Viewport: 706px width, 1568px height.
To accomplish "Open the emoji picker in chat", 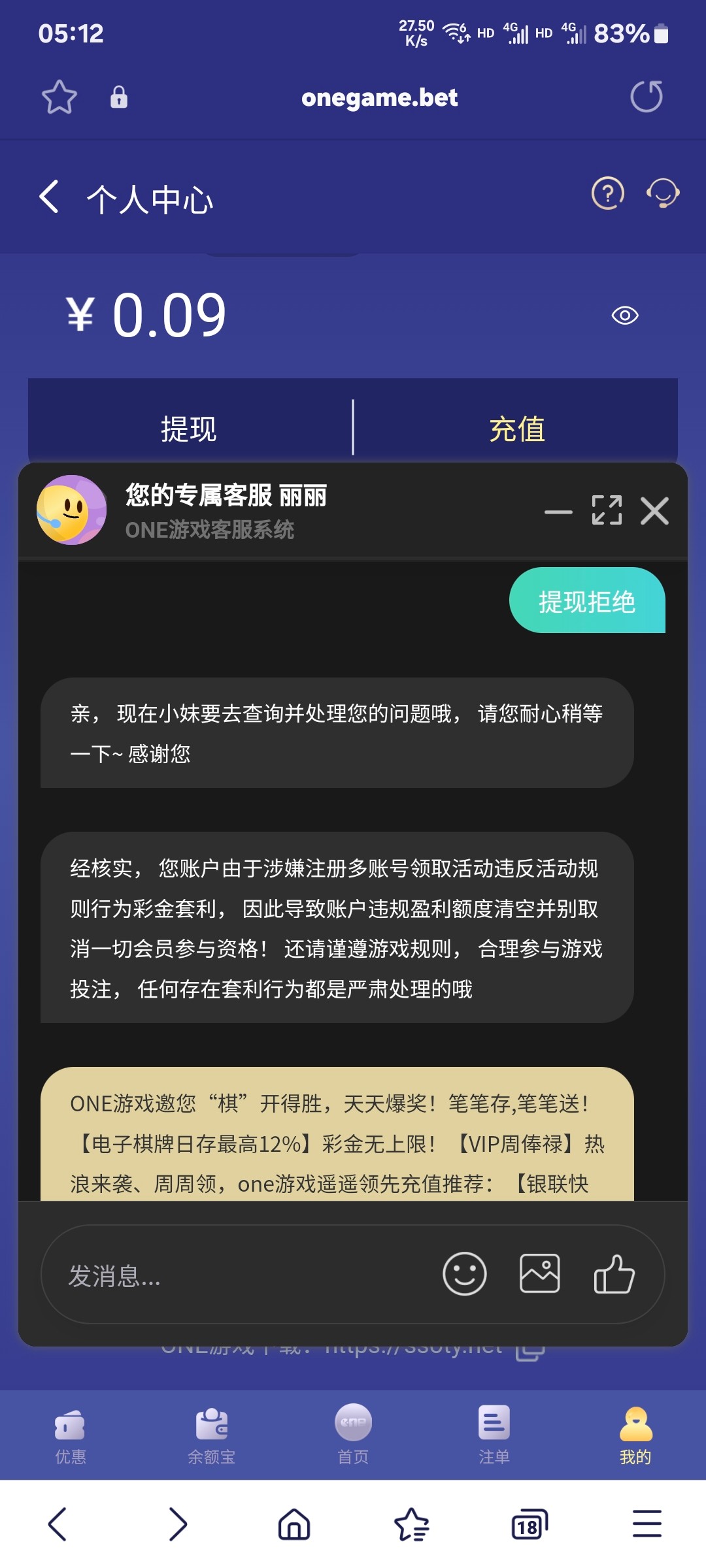I will (464, 1274).
